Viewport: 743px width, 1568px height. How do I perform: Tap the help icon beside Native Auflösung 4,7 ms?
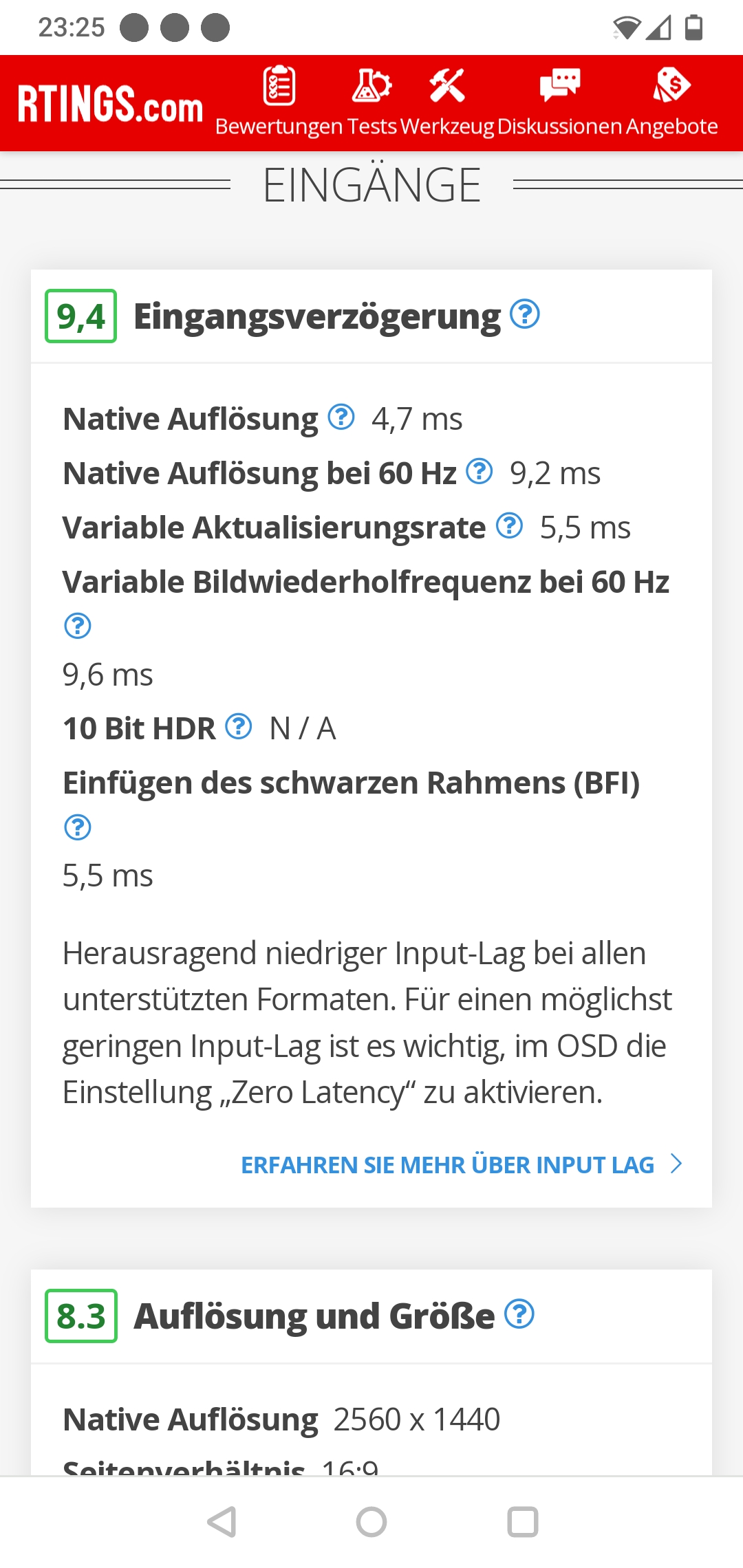pos(341,417)
